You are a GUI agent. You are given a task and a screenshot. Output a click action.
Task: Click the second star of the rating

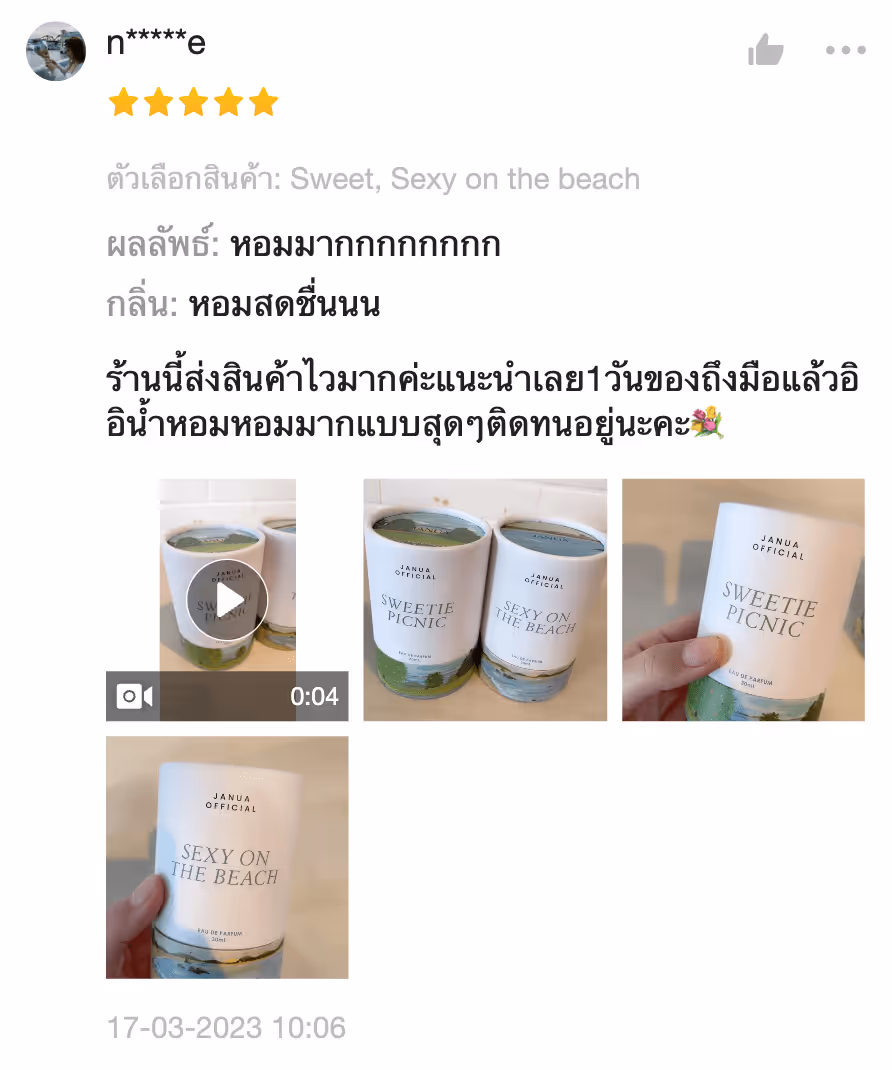point(157,102)
